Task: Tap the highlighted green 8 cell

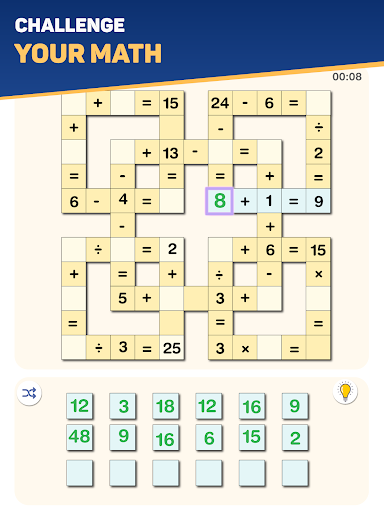Action: tap(219, 201)
